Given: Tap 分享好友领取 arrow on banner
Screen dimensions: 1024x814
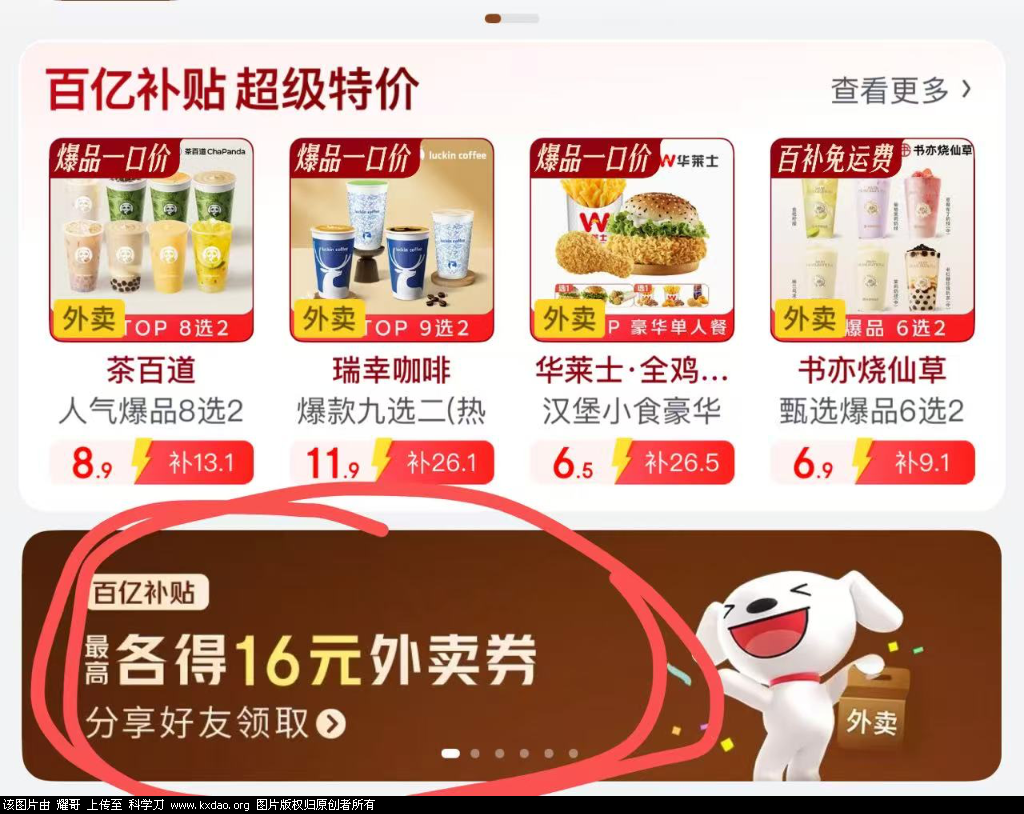Looking at the screenshot, I should click(x=331, y=723).
